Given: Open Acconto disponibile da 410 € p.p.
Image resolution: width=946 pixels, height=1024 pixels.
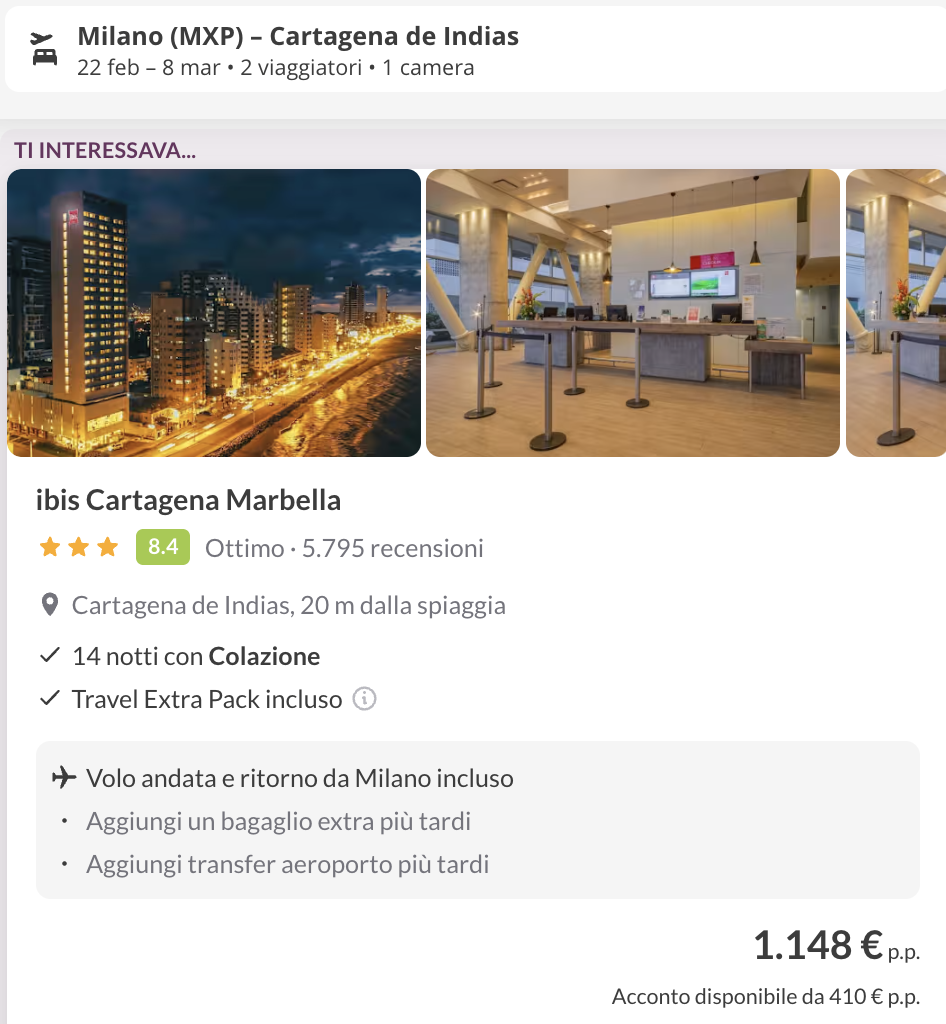Looking at the screenshot, I should point(766,996).
